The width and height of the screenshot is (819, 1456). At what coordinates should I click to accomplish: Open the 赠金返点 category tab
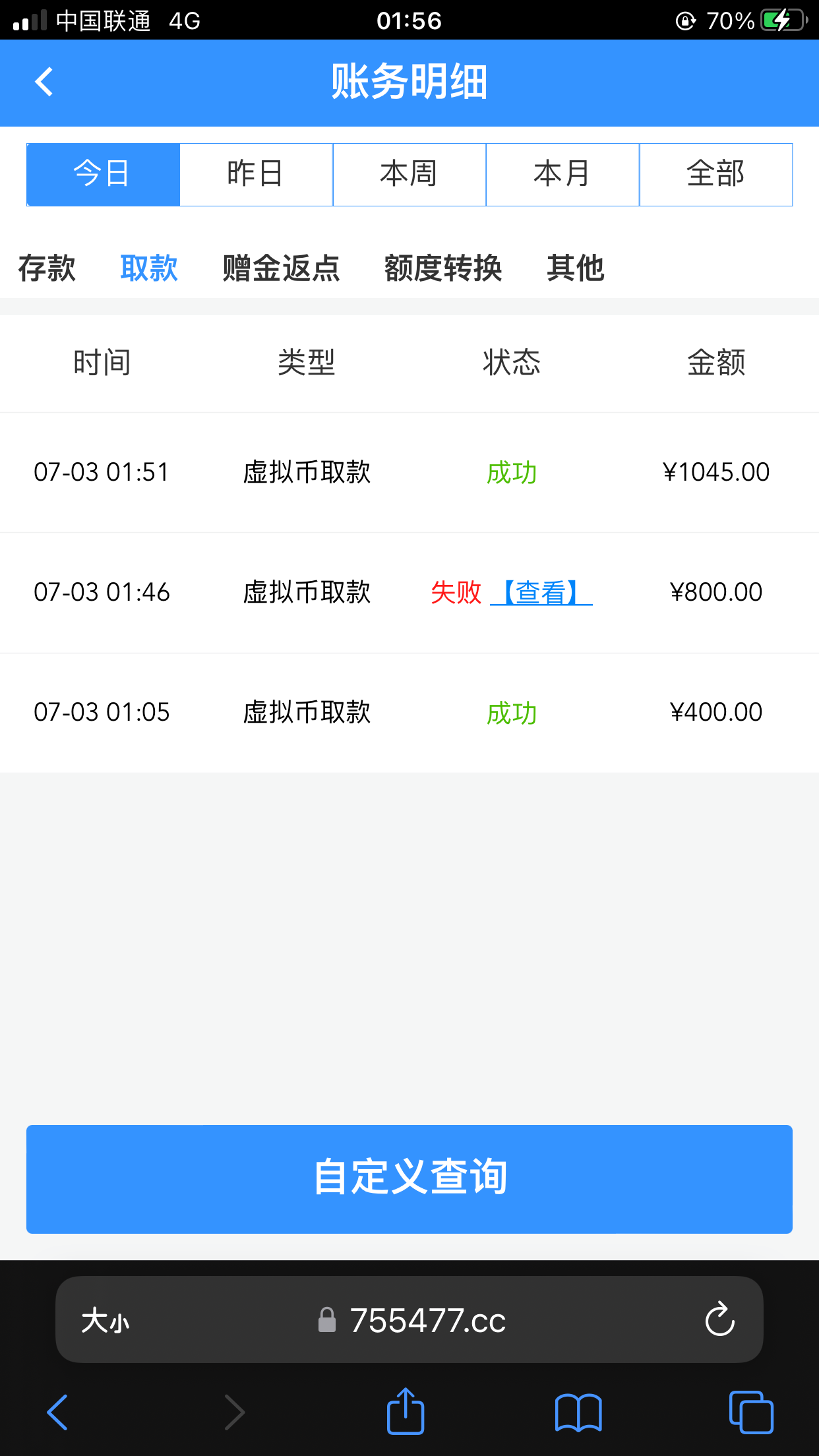pos(281,268)
